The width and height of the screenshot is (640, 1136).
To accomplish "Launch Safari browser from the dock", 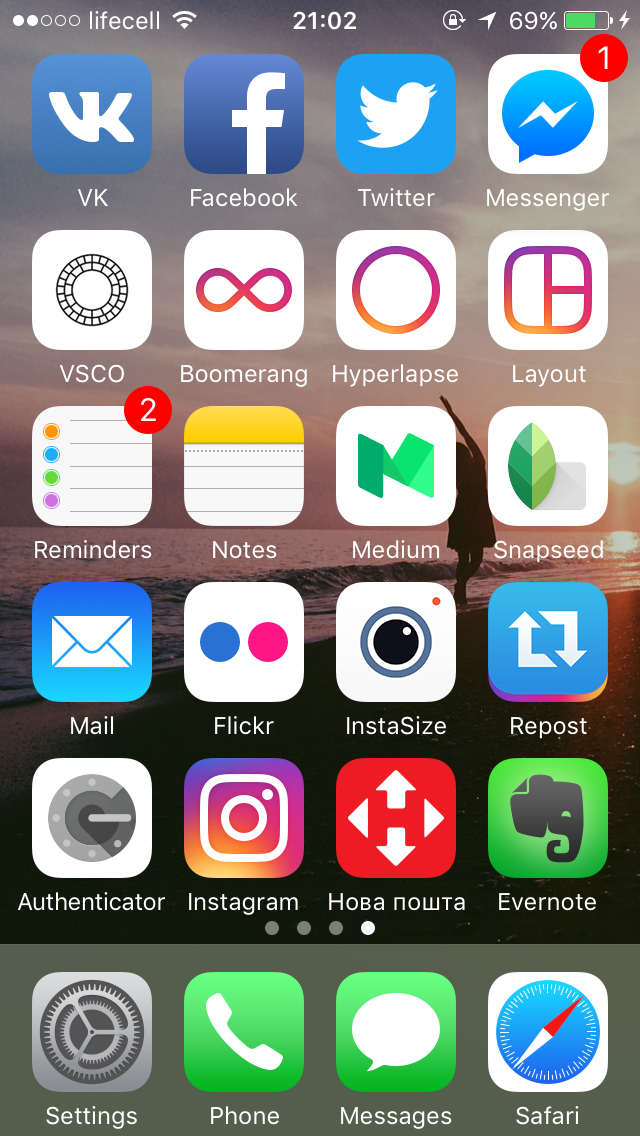I will pos(548,1032).
